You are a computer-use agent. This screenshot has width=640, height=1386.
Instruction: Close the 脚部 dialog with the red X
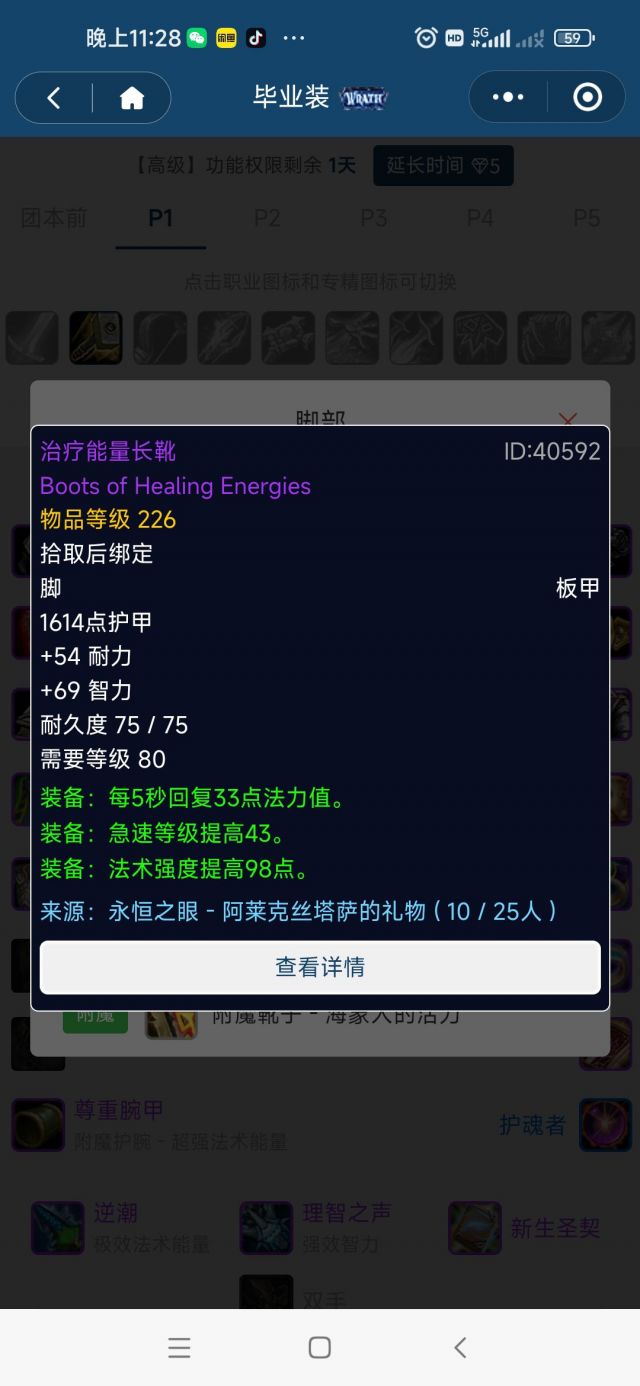[567, 420]
